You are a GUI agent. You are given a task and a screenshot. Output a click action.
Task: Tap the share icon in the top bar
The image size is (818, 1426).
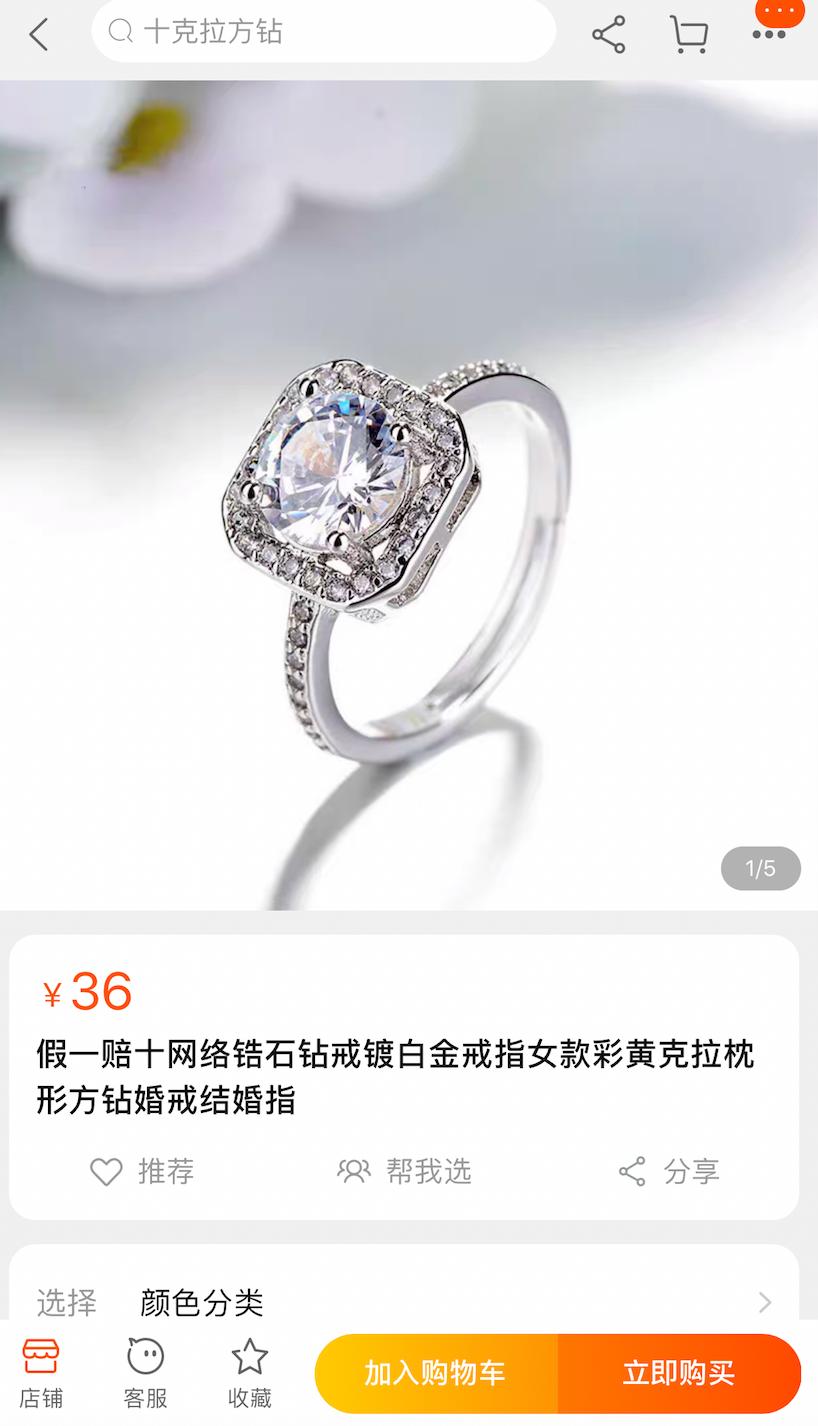(x=608, y=31)
